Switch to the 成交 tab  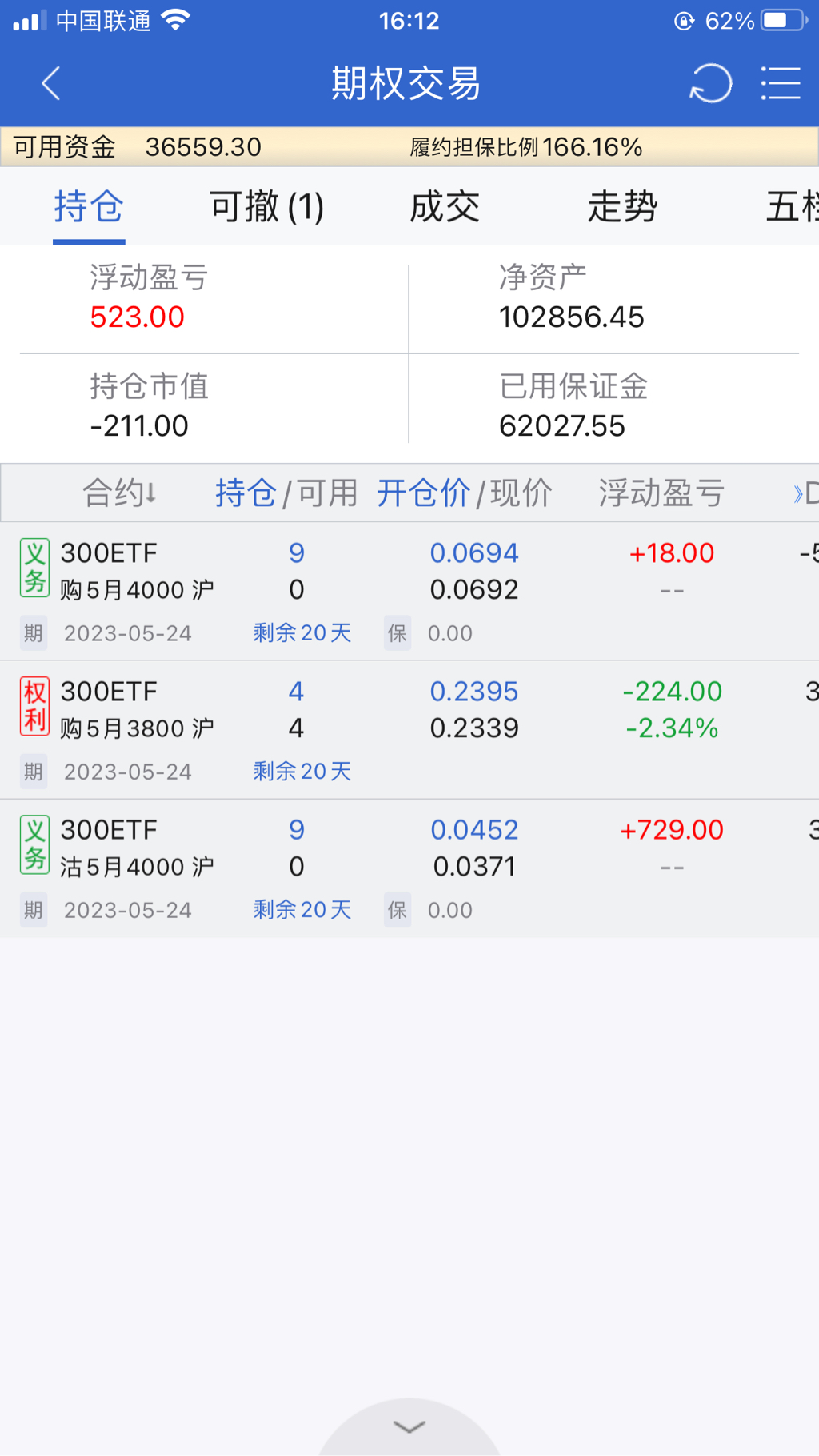[445, 208]
